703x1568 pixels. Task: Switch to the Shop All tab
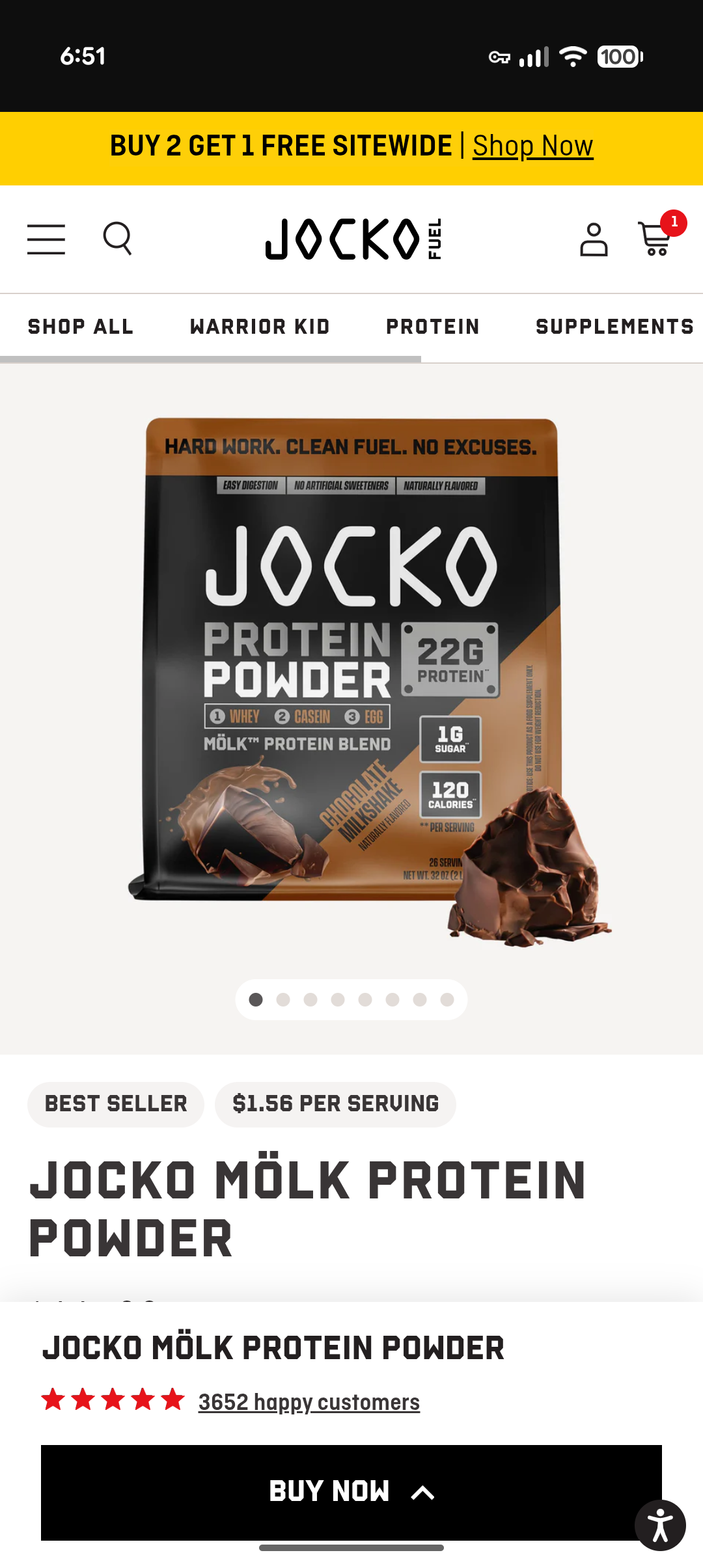[x=81, y=327]
